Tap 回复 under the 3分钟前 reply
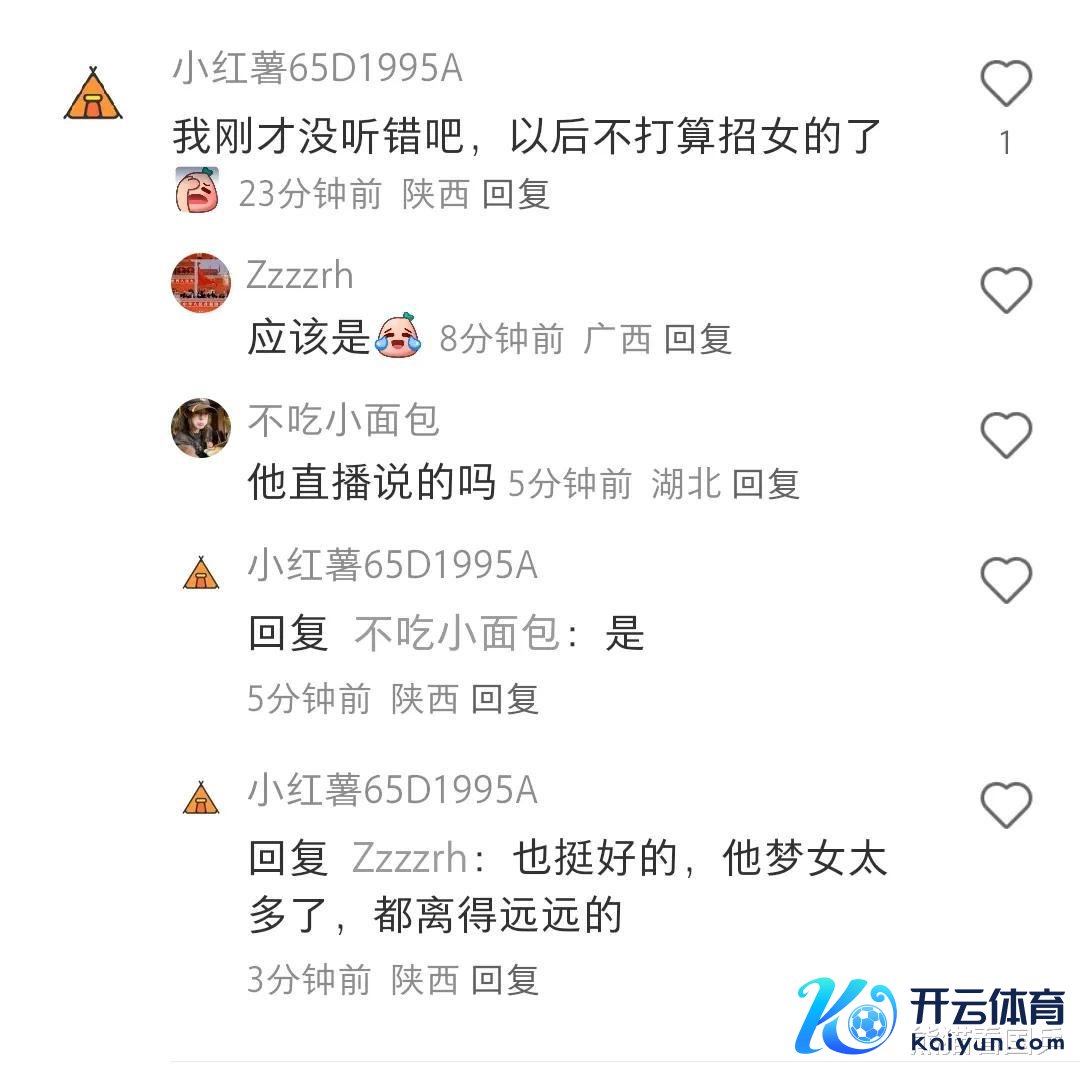Image resolution: width=1080 pixels, height=1076 pixels. pos(505,979)
